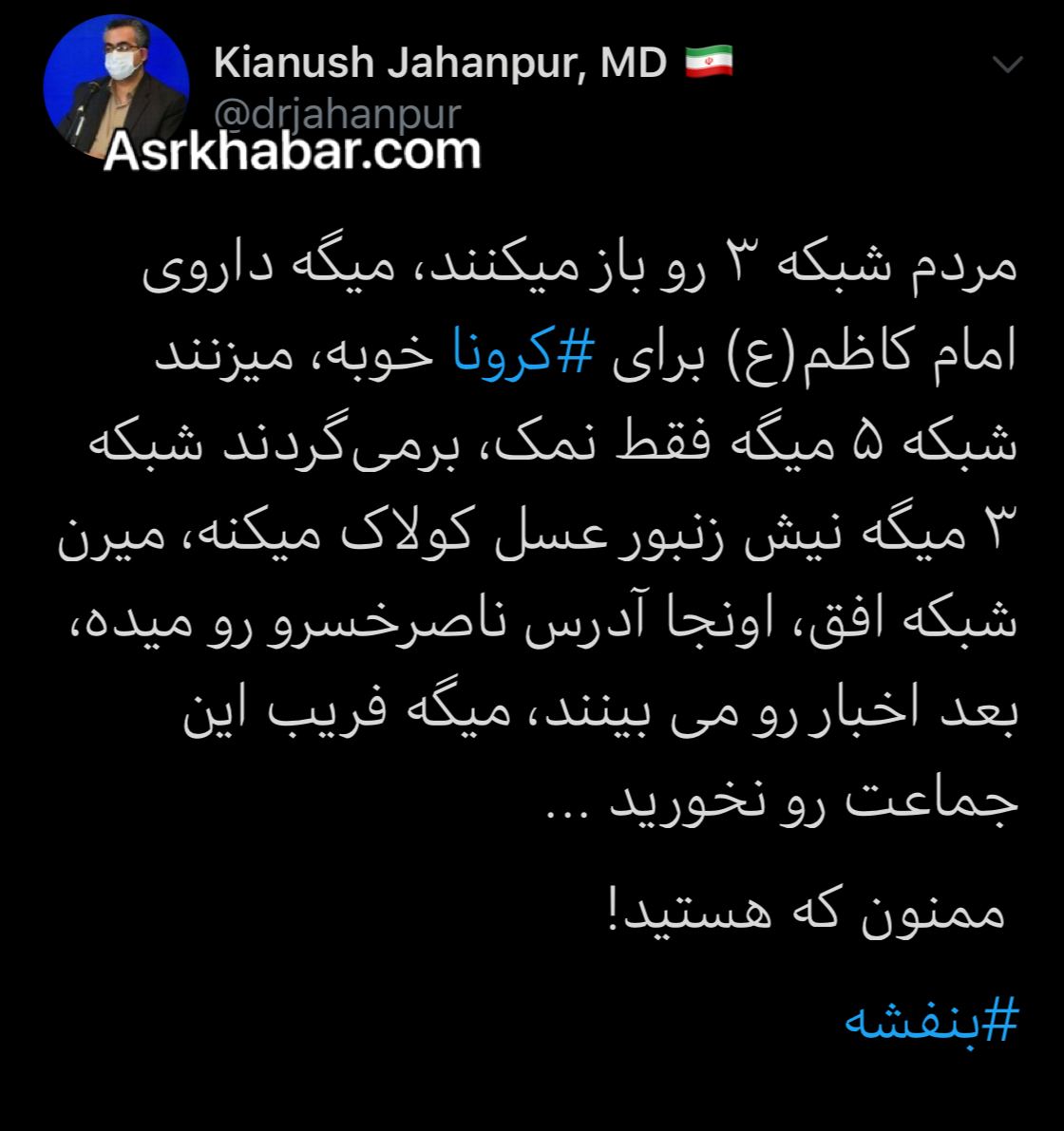Open the more-options menu for this tweet
Image resolution: width=1064 pixels, height=1131 pixels.
pos(1010,63)
